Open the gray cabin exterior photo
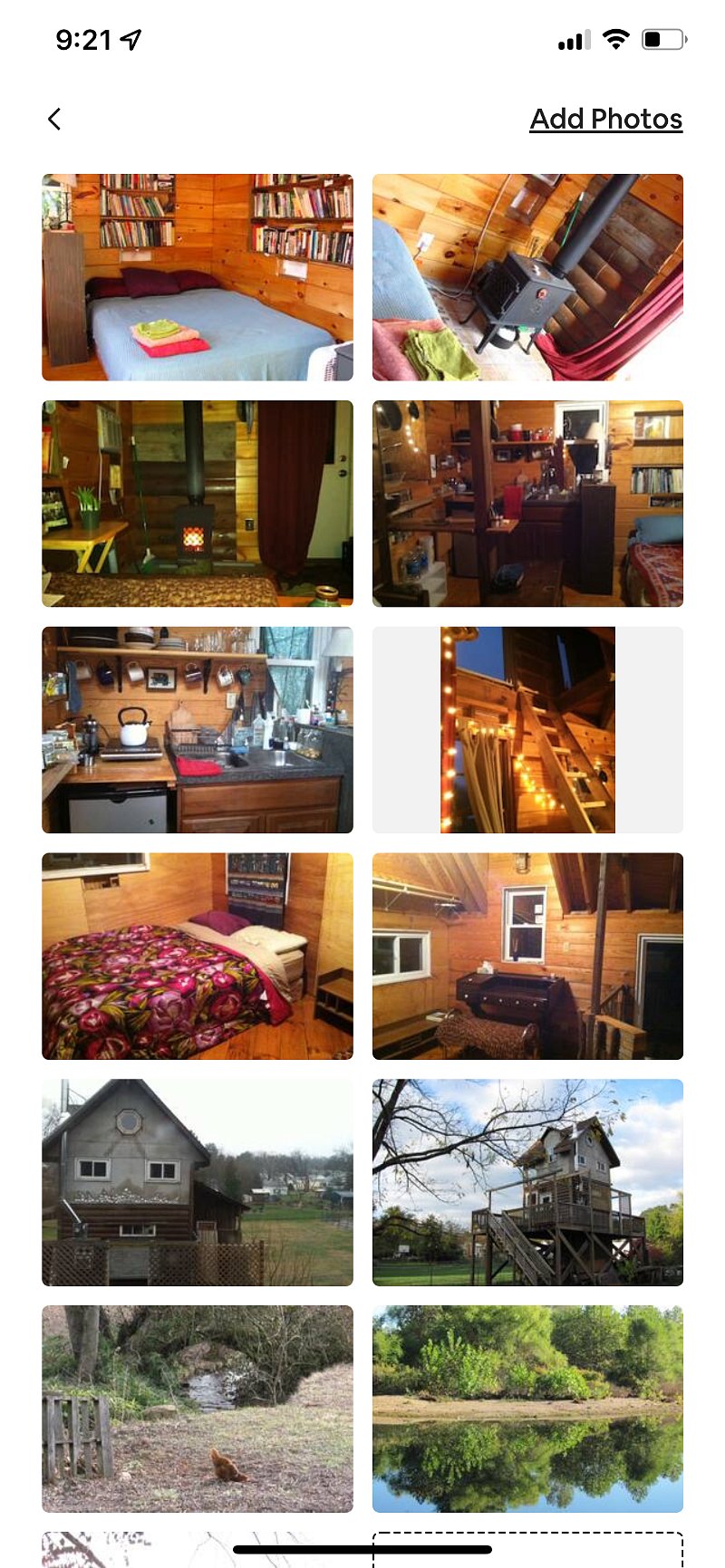 click(198, 1183)
